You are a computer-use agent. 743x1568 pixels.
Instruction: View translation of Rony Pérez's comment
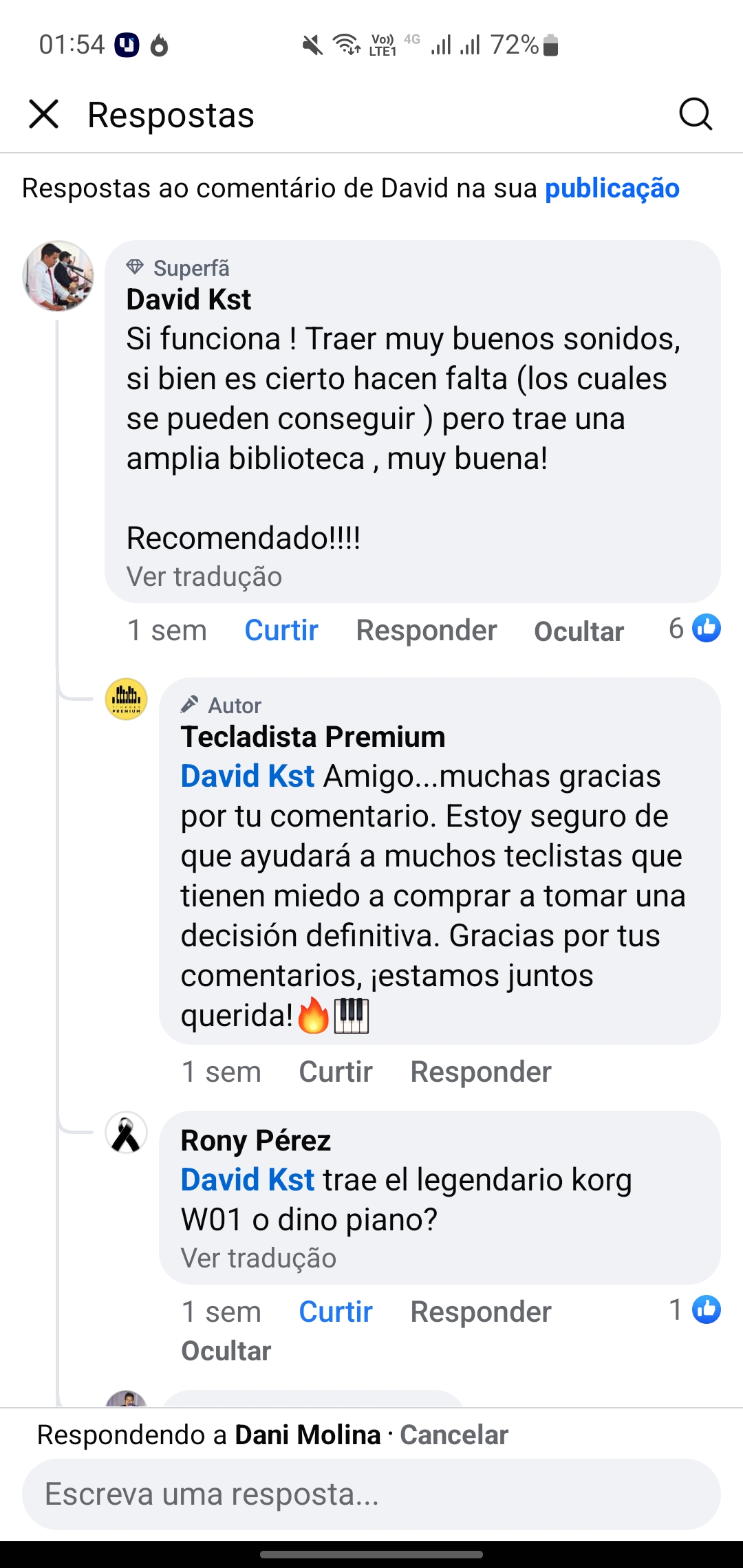[259, 1259]
